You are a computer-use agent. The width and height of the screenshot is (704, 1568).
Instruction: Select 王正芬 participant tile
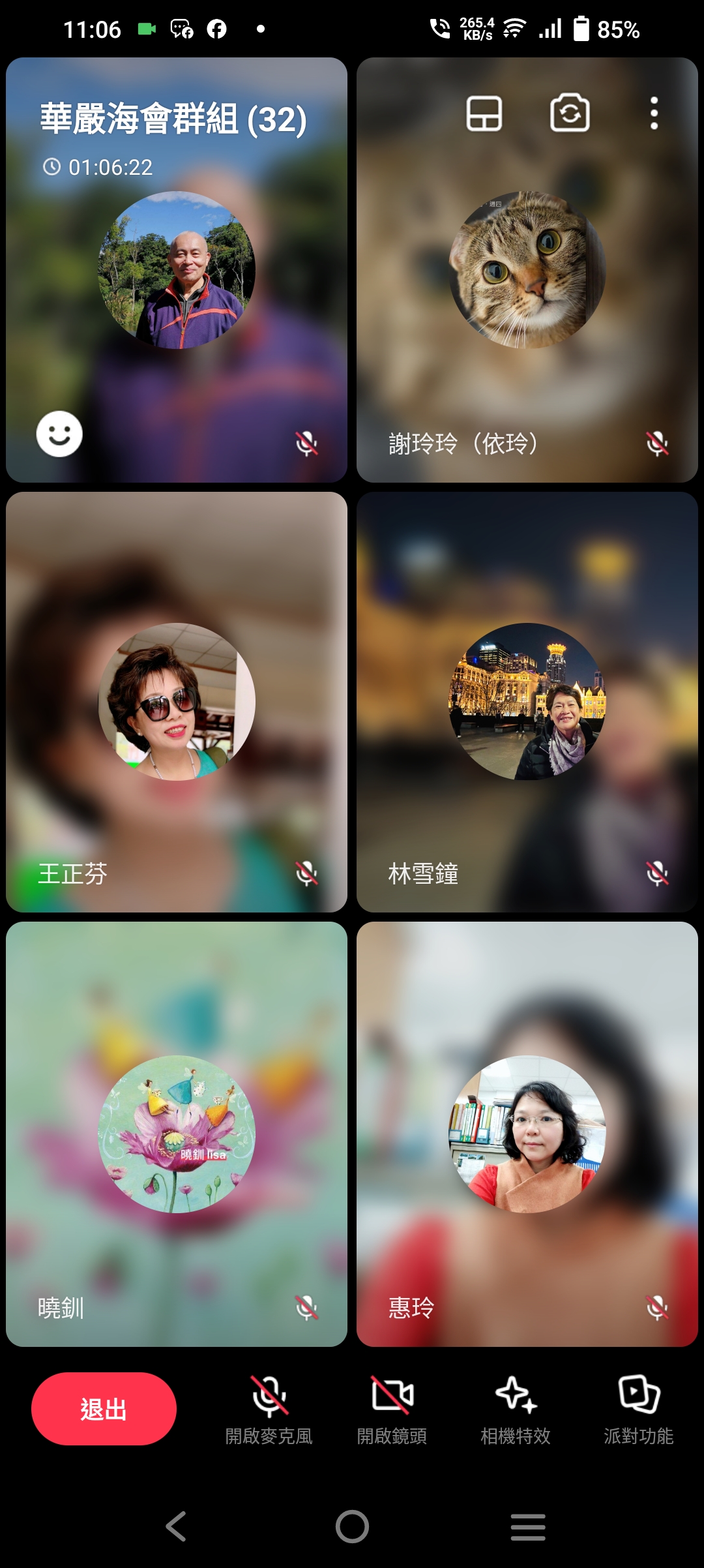tap(176, 702)
